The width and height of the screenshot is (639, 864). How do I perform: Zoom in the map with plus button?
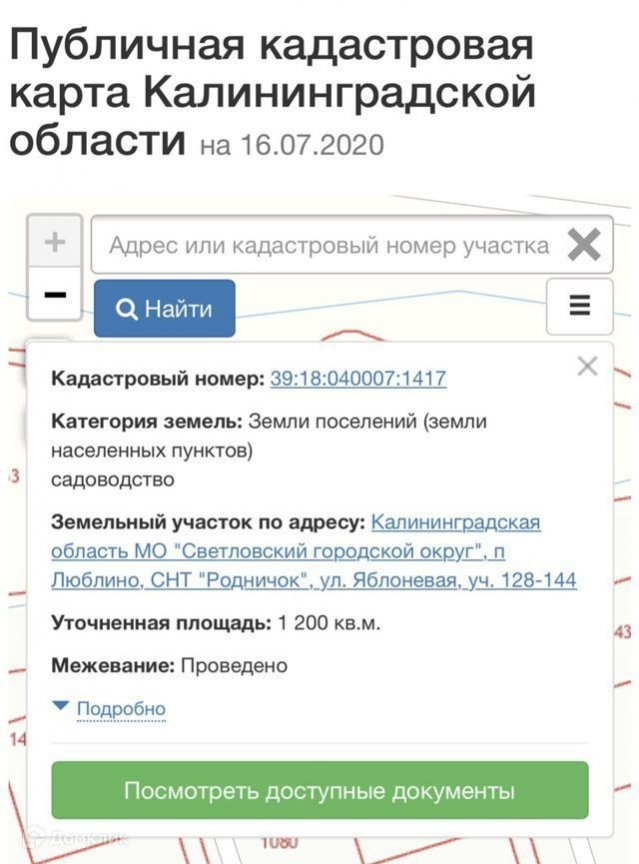pos(55,241)
